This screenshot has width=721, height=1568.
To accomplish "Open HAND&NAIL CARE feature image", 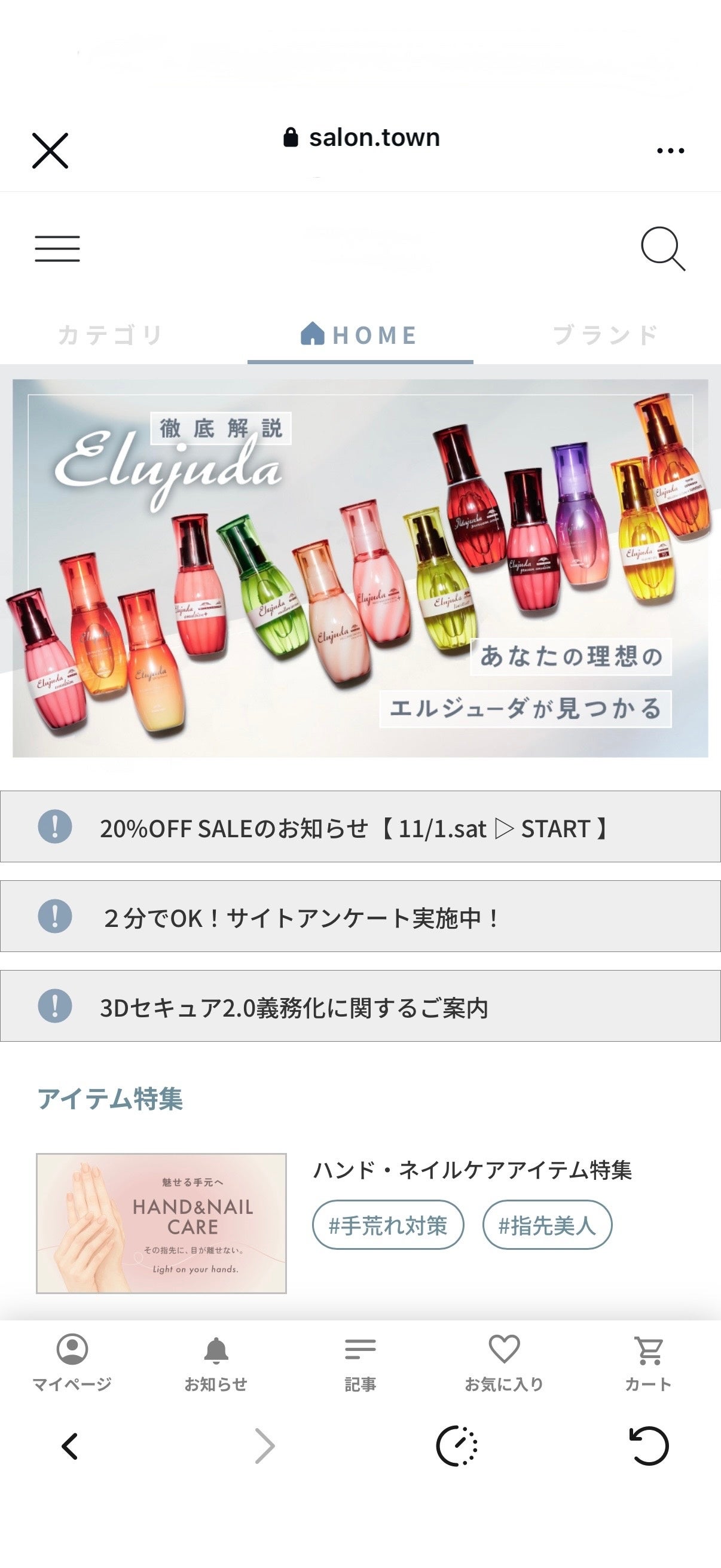I will (161, 1224).
